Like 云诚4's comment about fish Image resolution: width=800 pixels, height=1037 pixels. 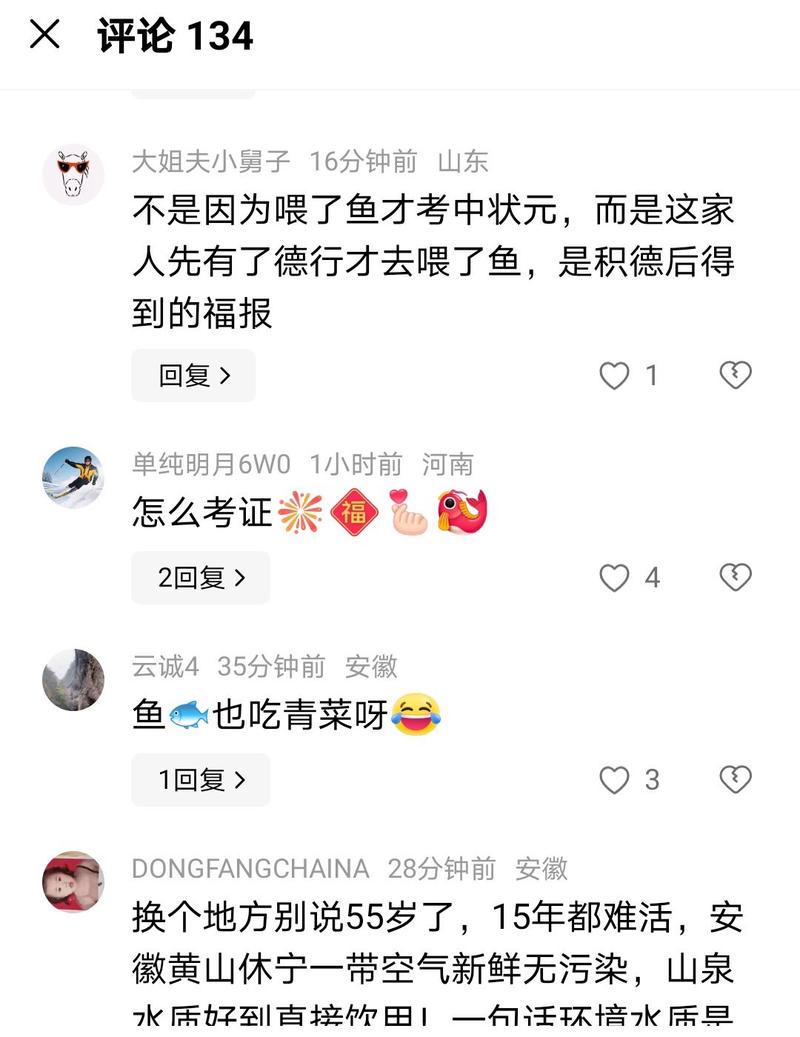614,780
